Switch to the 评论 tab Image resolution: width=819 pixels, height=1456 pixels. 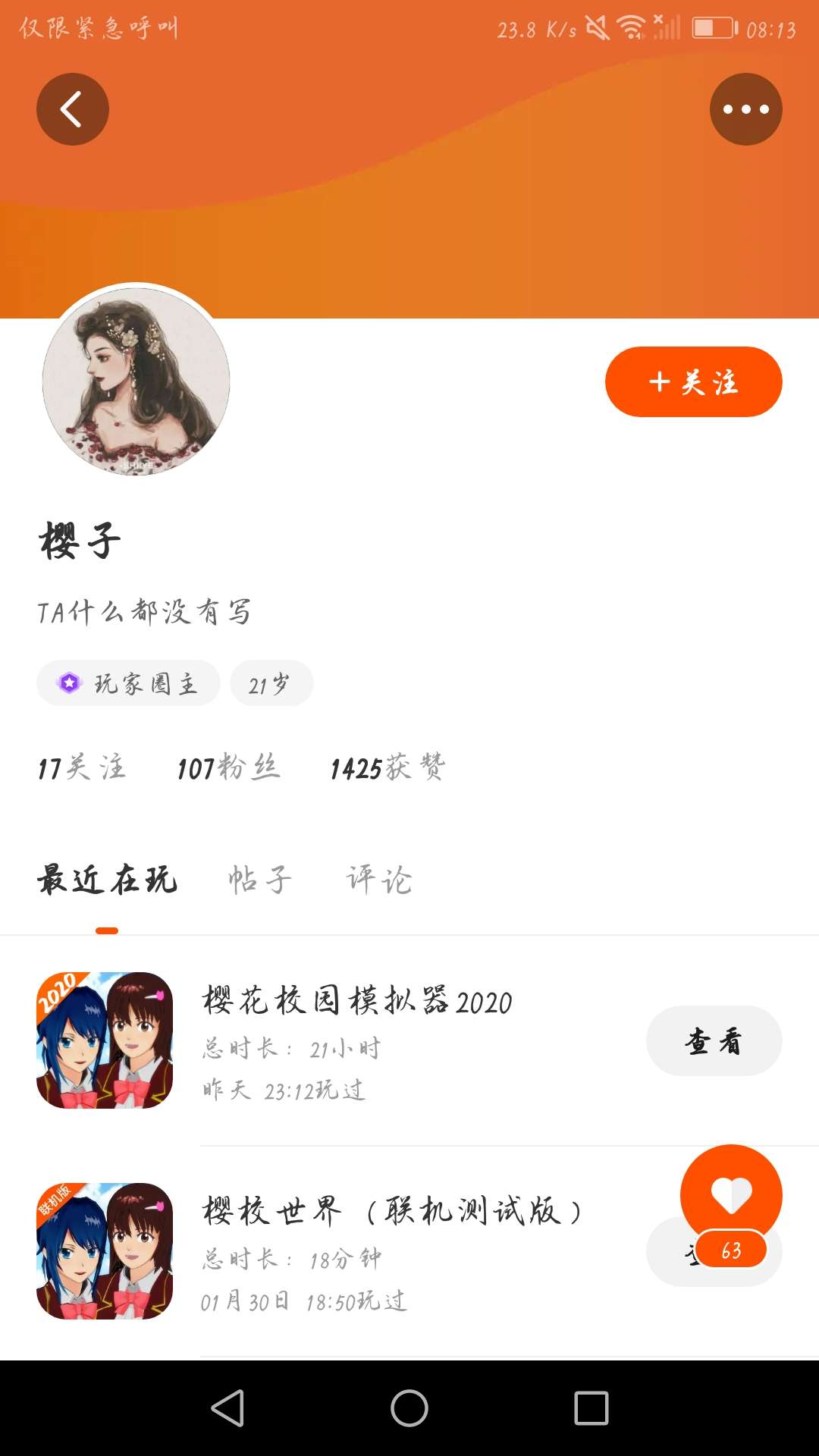click(x=379, y=880)
